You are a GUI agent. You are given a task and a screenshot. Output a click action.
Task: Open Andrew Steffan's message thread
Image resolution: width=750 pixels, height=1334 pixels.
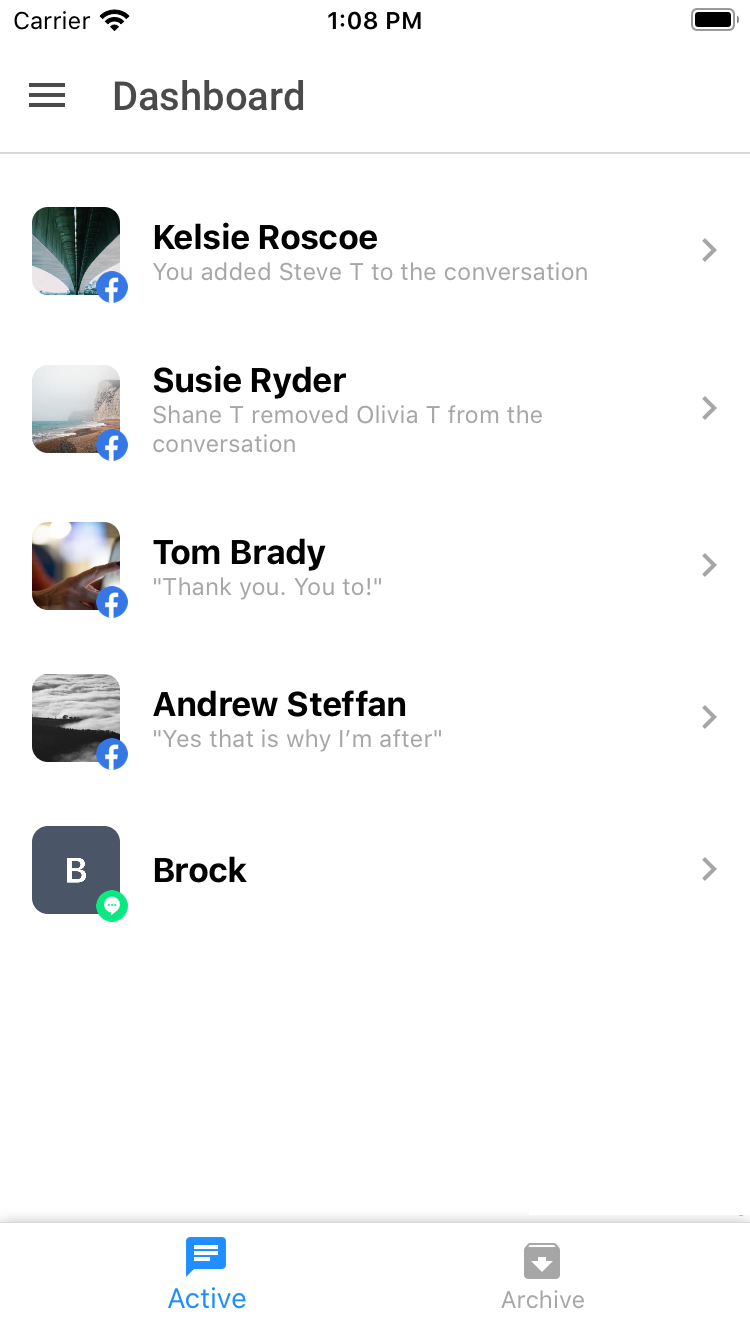click(x=375, y=719)
